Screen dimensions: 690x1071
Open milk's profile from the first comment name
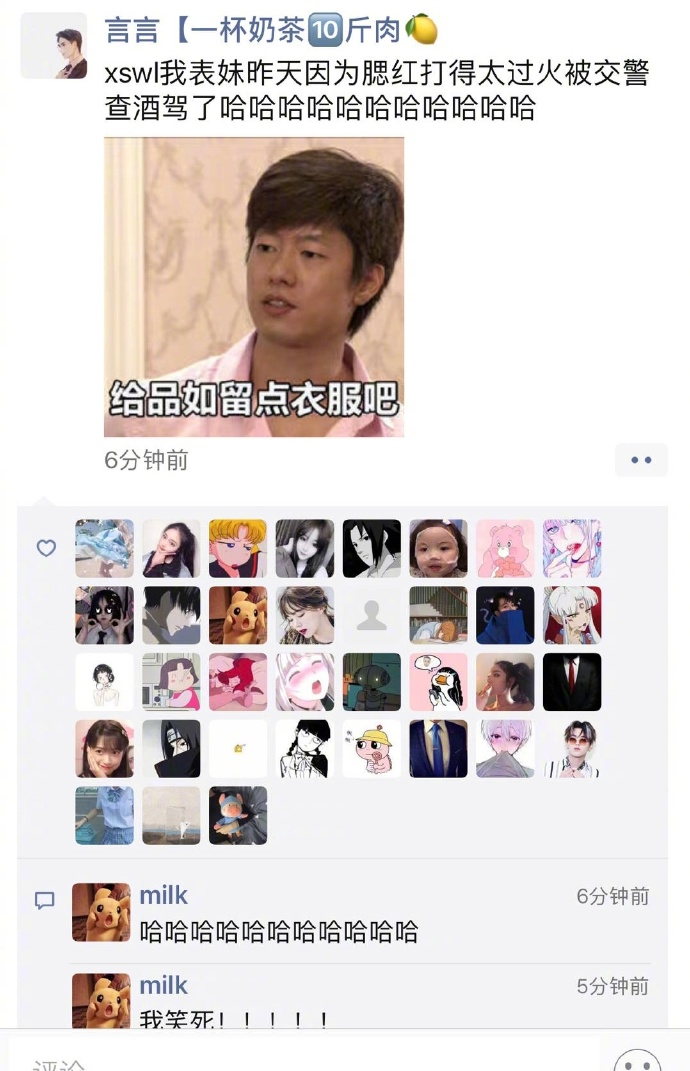tap(164, 895)
